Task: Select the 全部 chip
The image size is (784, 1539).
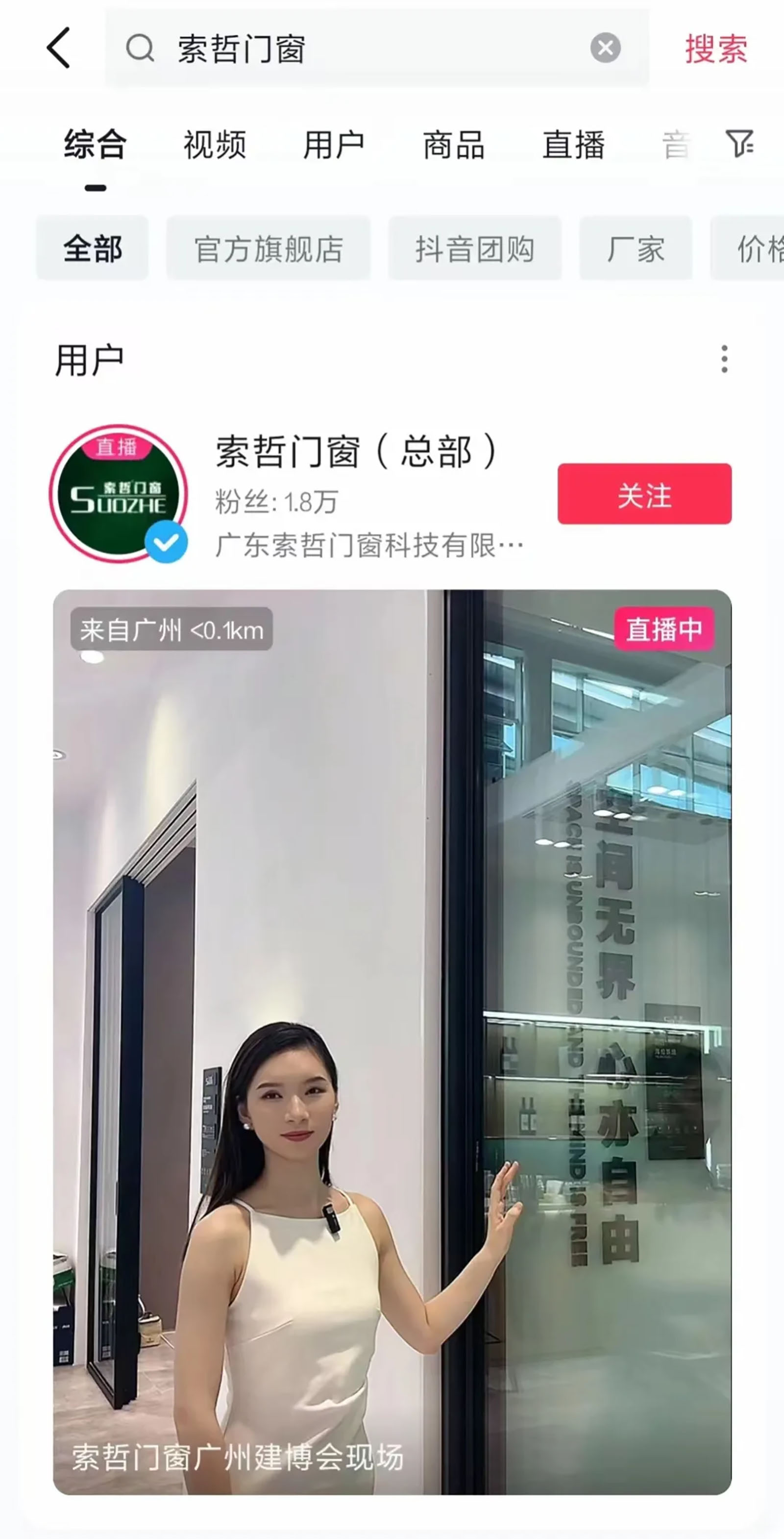Action: [x=93, y=249]
